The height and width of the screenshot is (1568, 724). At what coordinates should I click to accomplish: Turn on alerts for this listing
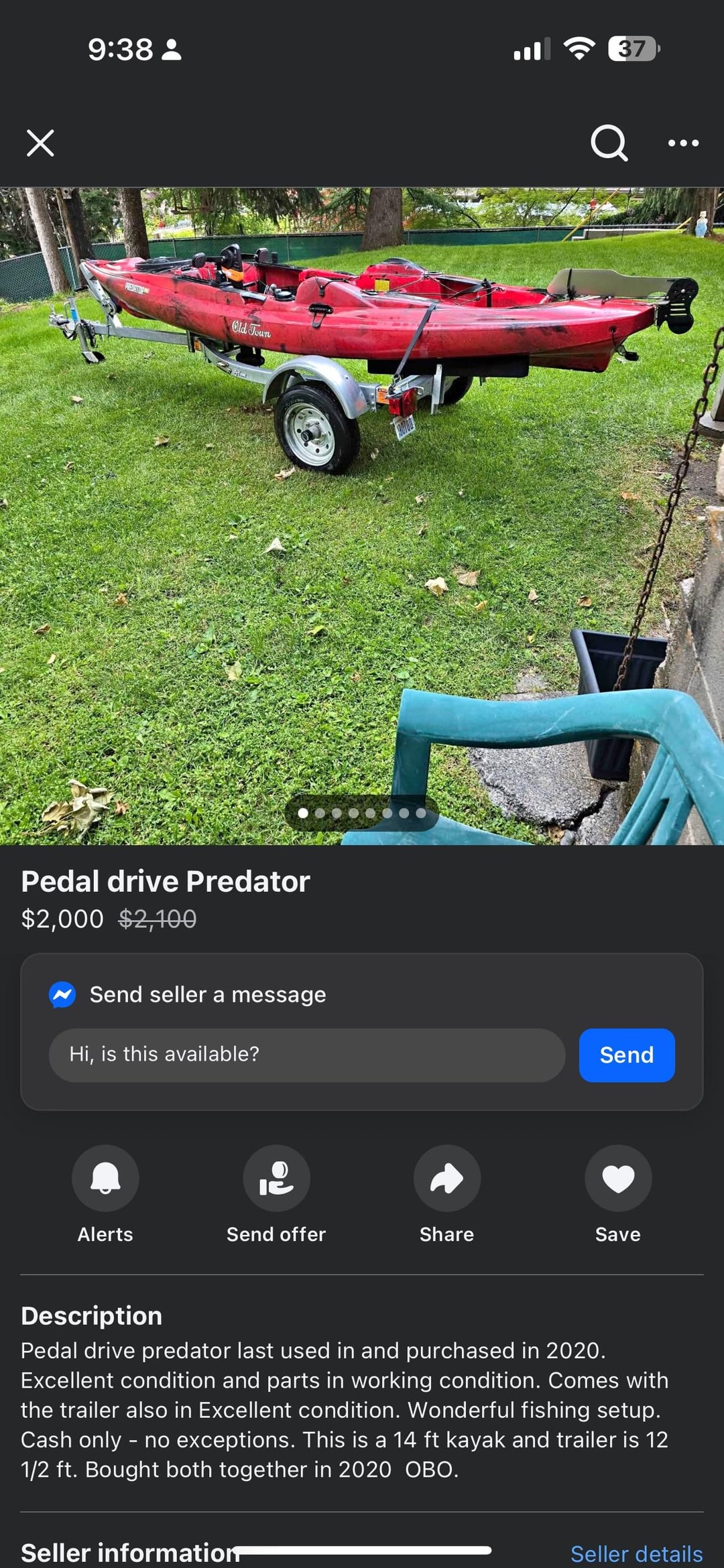(x=105, y=1178)
